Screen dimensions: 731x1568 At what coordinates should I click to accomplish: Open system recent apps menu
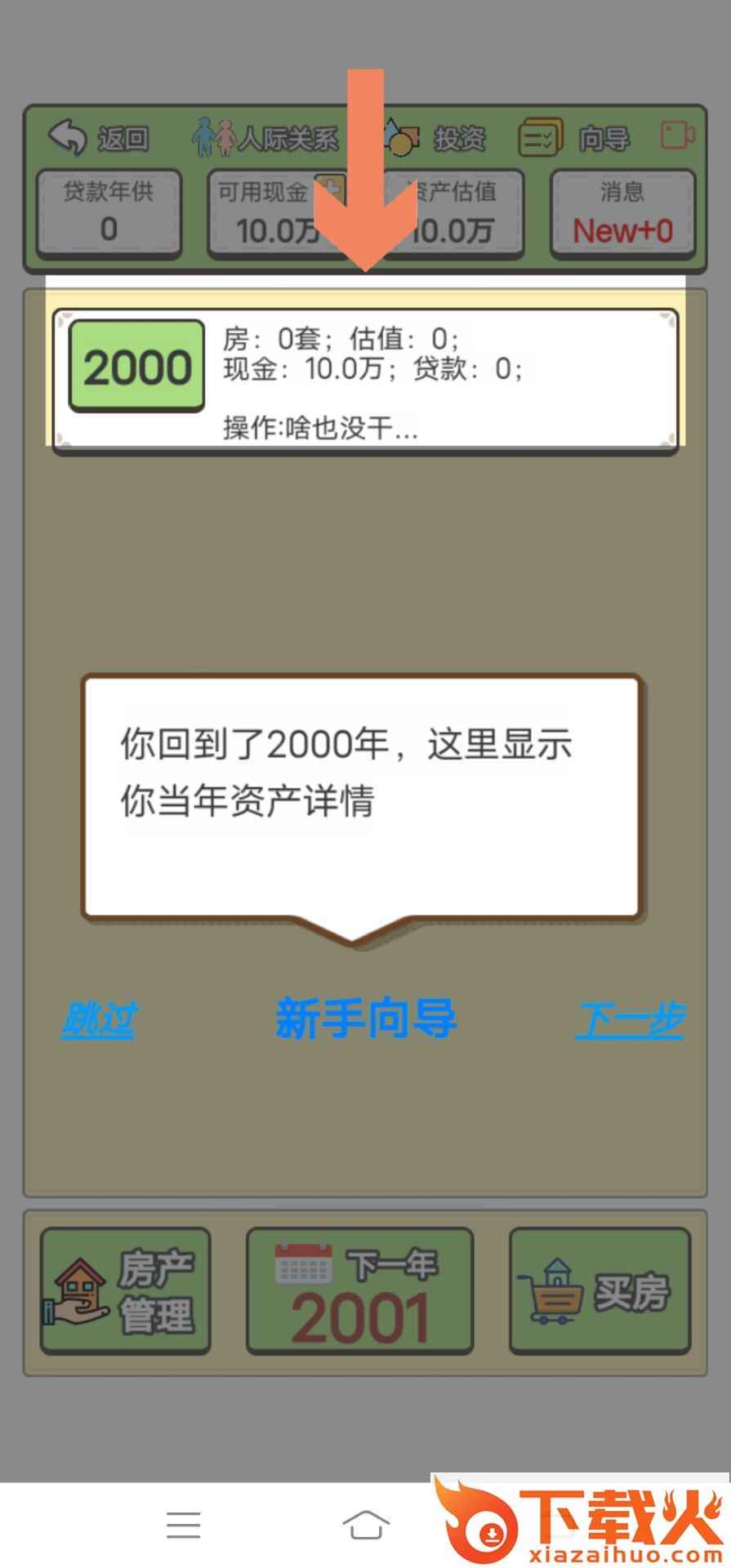183,1524
